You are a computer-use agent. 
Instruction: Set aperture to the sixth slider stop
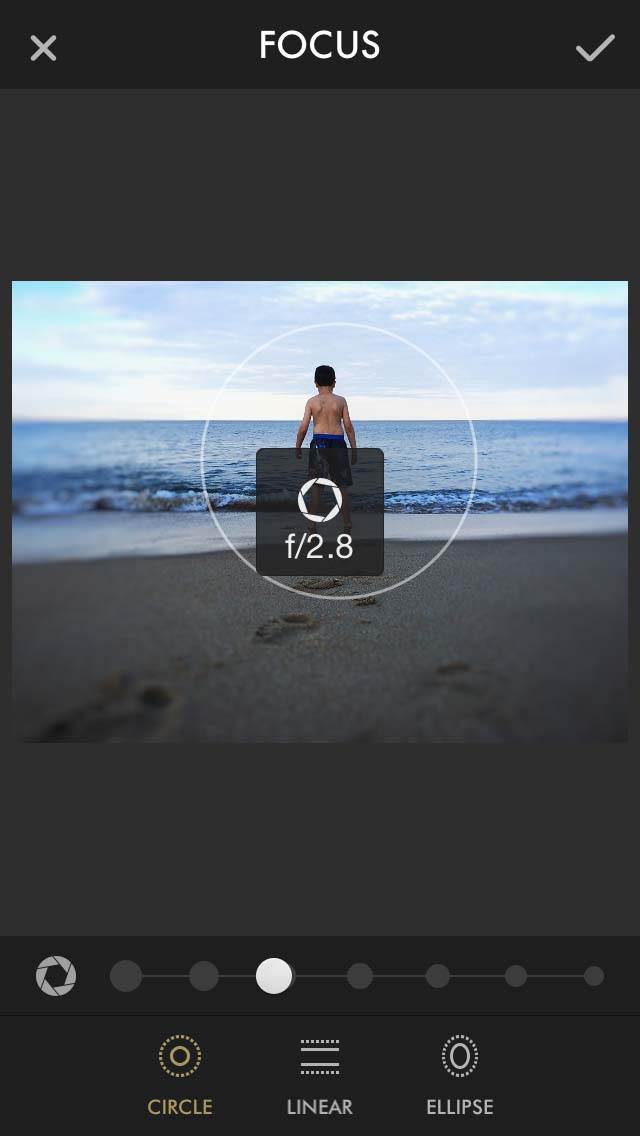516,976
